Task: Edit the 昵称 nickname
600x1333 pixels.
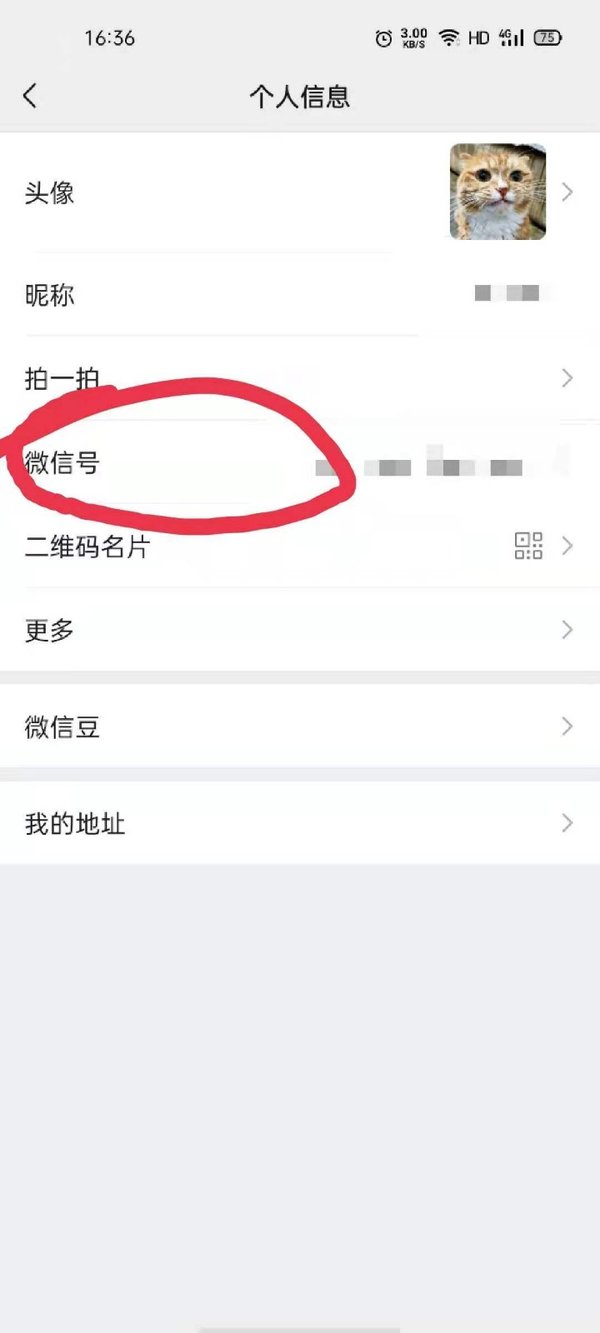Action: click(300, 295)
